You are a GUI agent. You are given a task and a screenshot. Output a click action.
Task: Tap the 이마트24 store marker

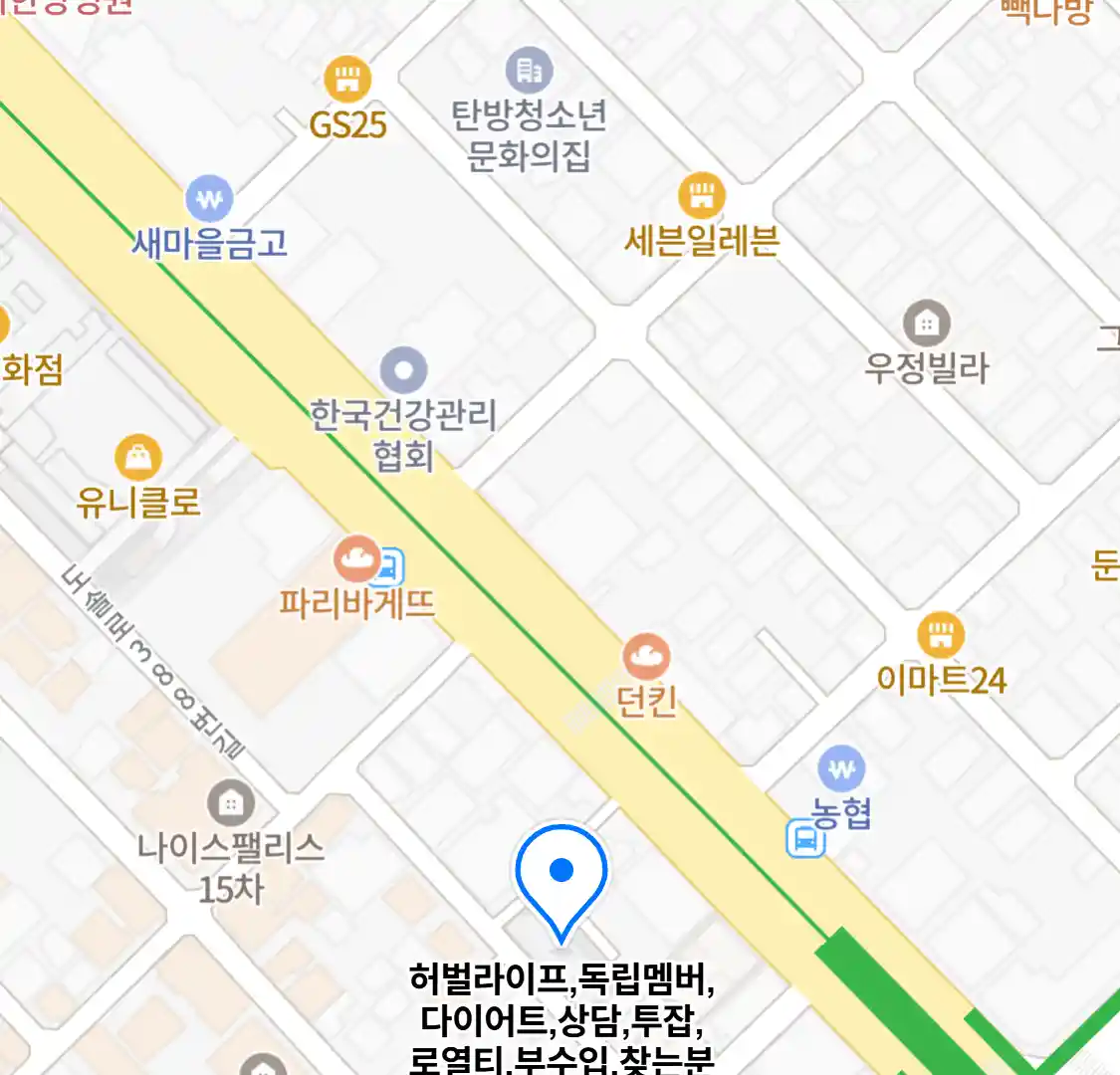pos(940,633)
